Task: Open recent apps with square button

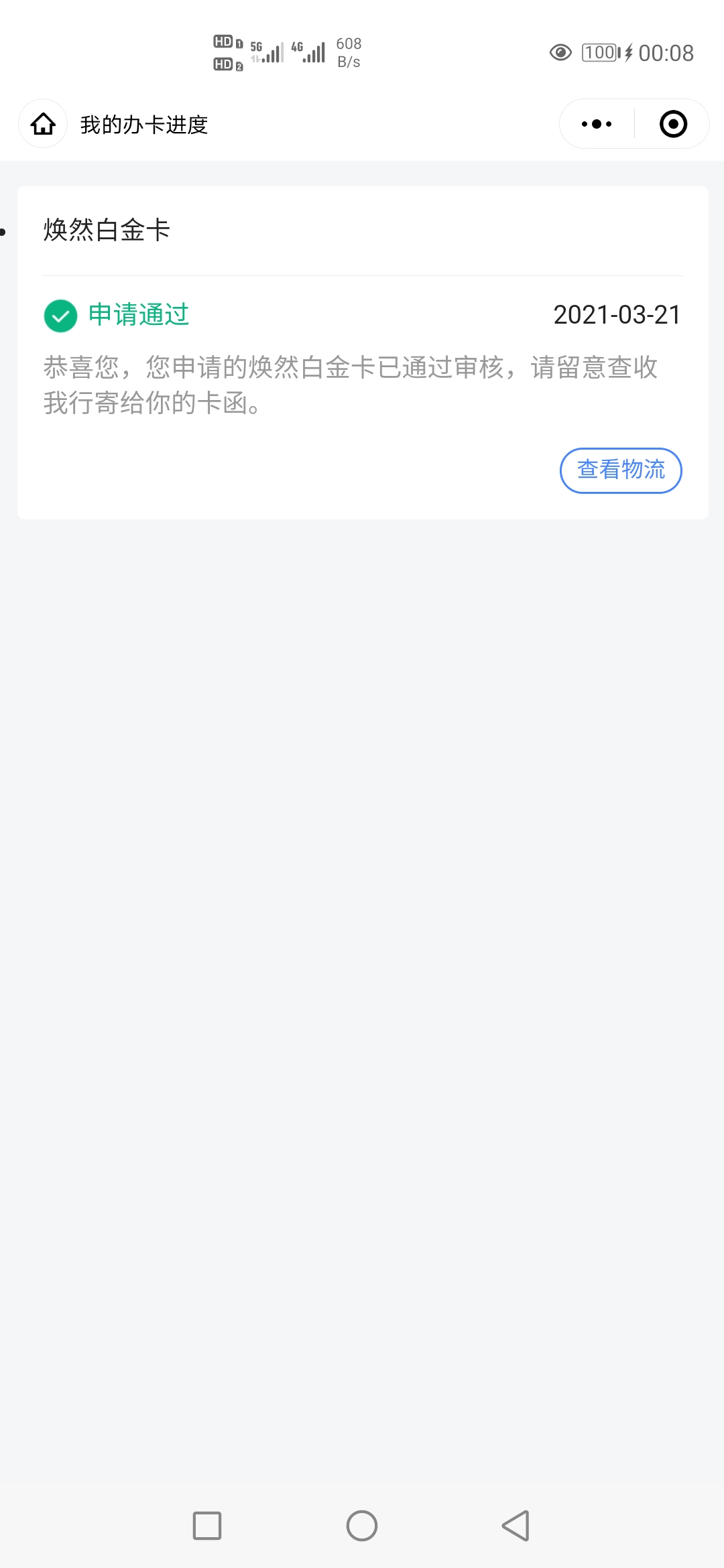Action: (x=207, y=1526)
